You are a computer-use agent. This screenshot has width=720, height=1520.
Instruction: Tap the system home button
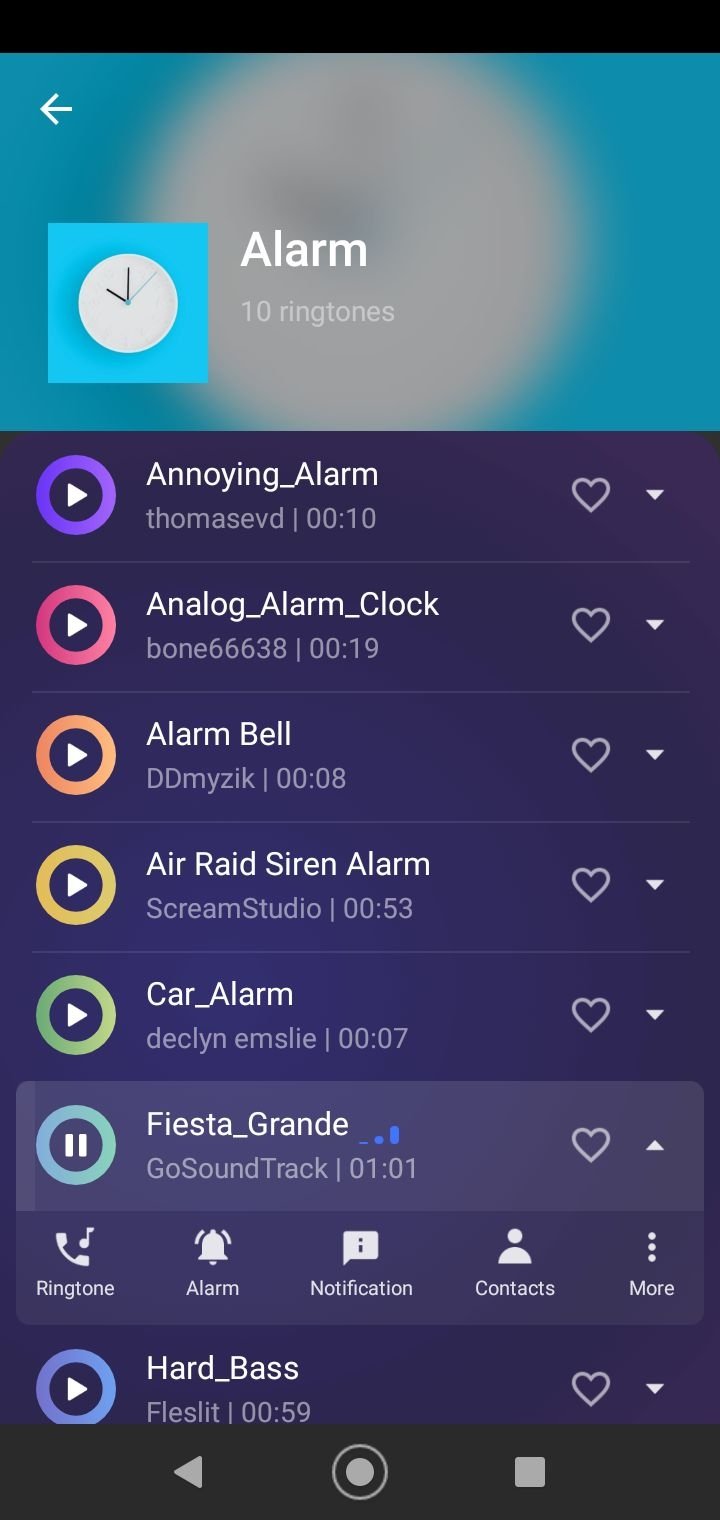click(360, 1471)
